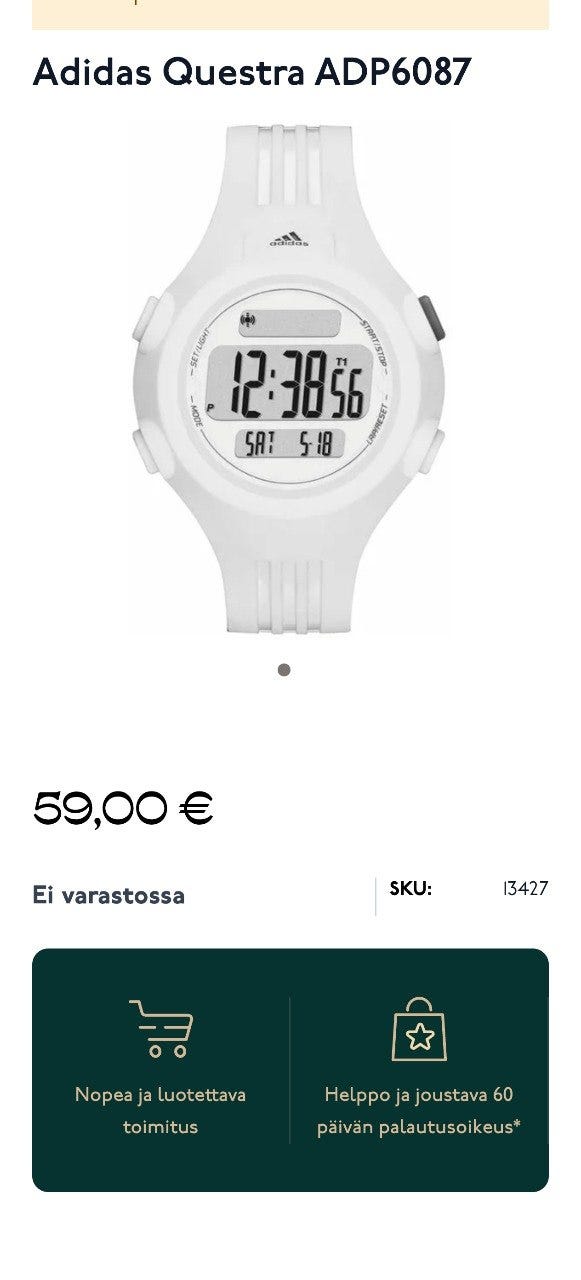The width and height of the screenshot is (581, 1280).
Task: Tap the image carousel page indicator dot
Action: 284,670
